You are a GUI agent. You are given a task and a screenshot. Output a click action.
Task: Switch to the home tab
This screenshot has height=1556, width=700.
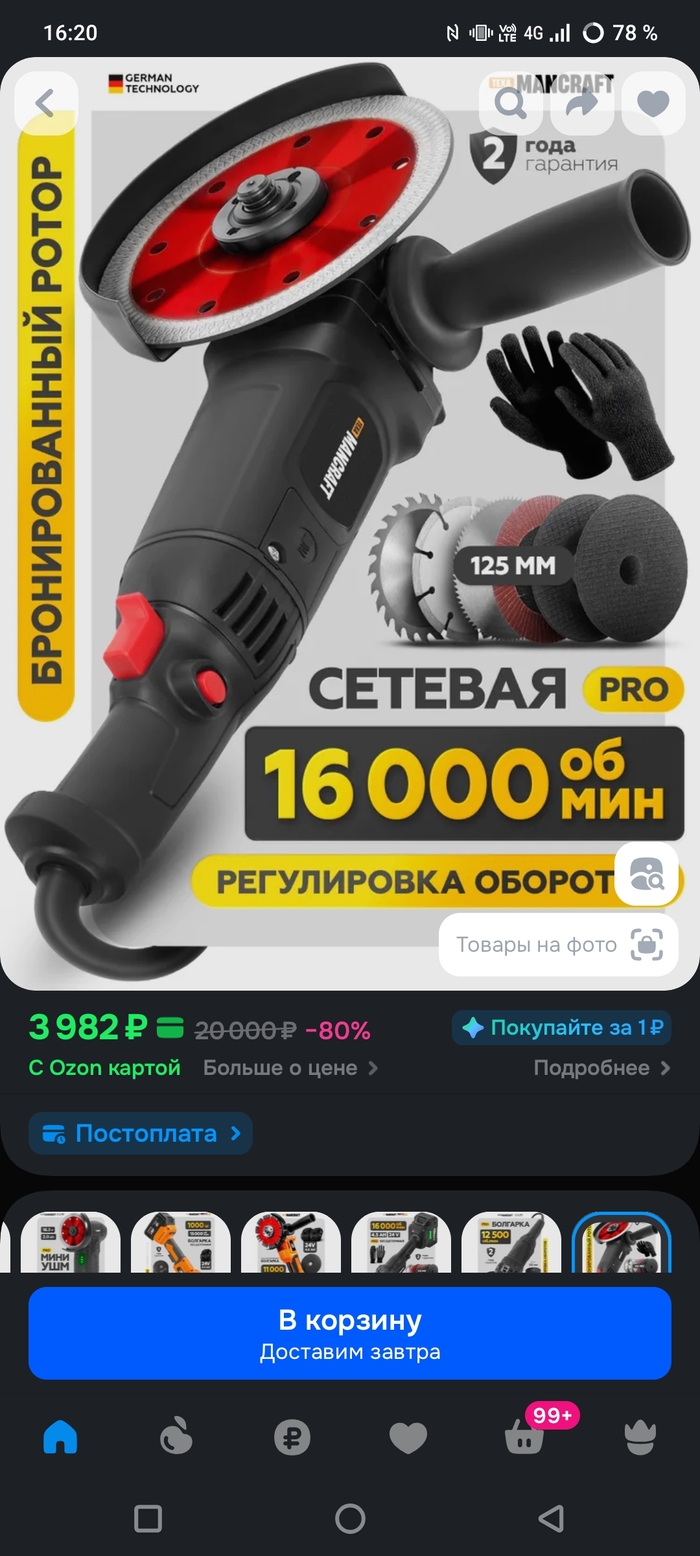(61, 1438)
